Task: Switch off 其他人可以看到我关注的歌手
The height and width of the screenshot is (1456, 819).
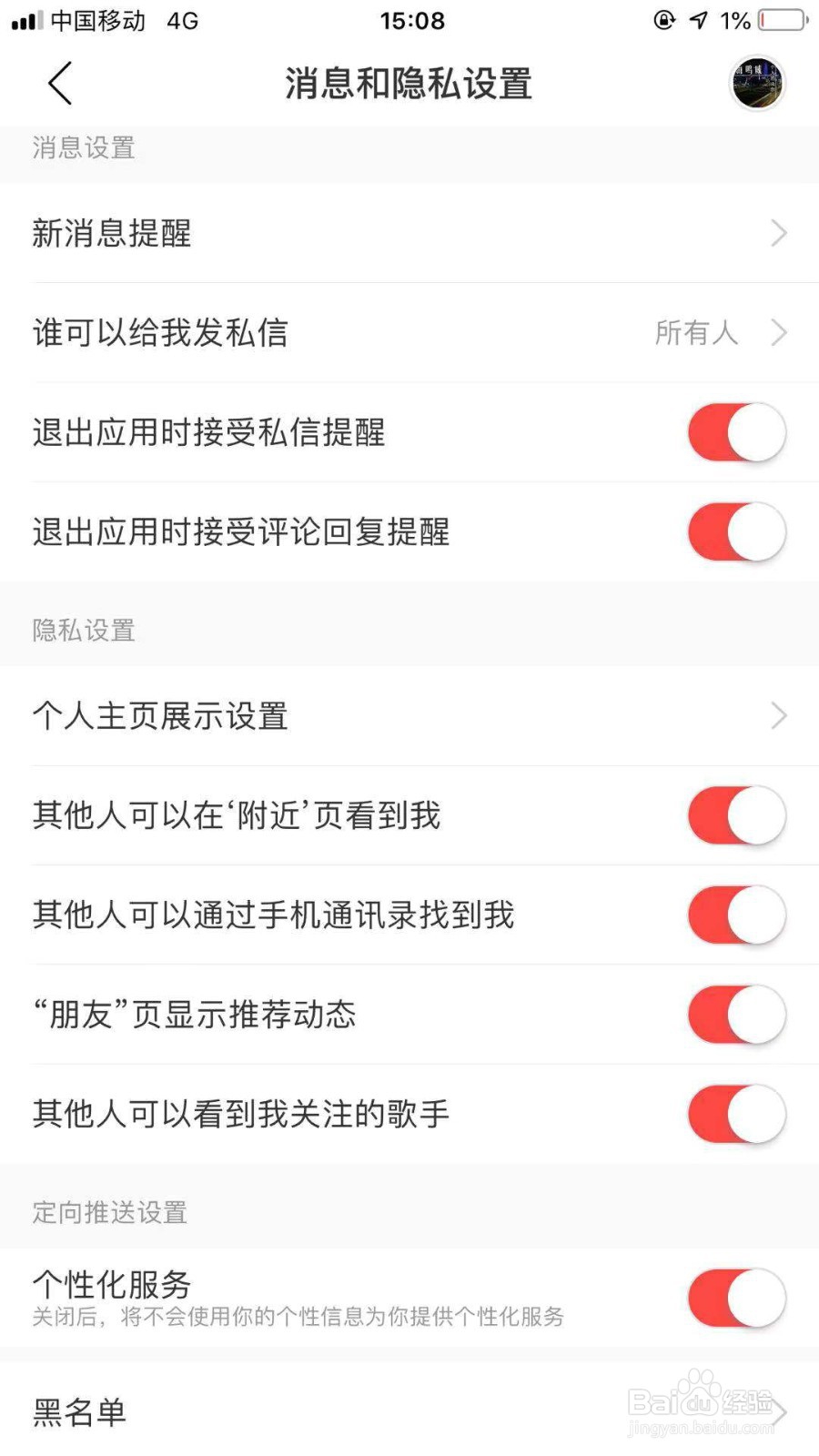Action: [736, 1115]
